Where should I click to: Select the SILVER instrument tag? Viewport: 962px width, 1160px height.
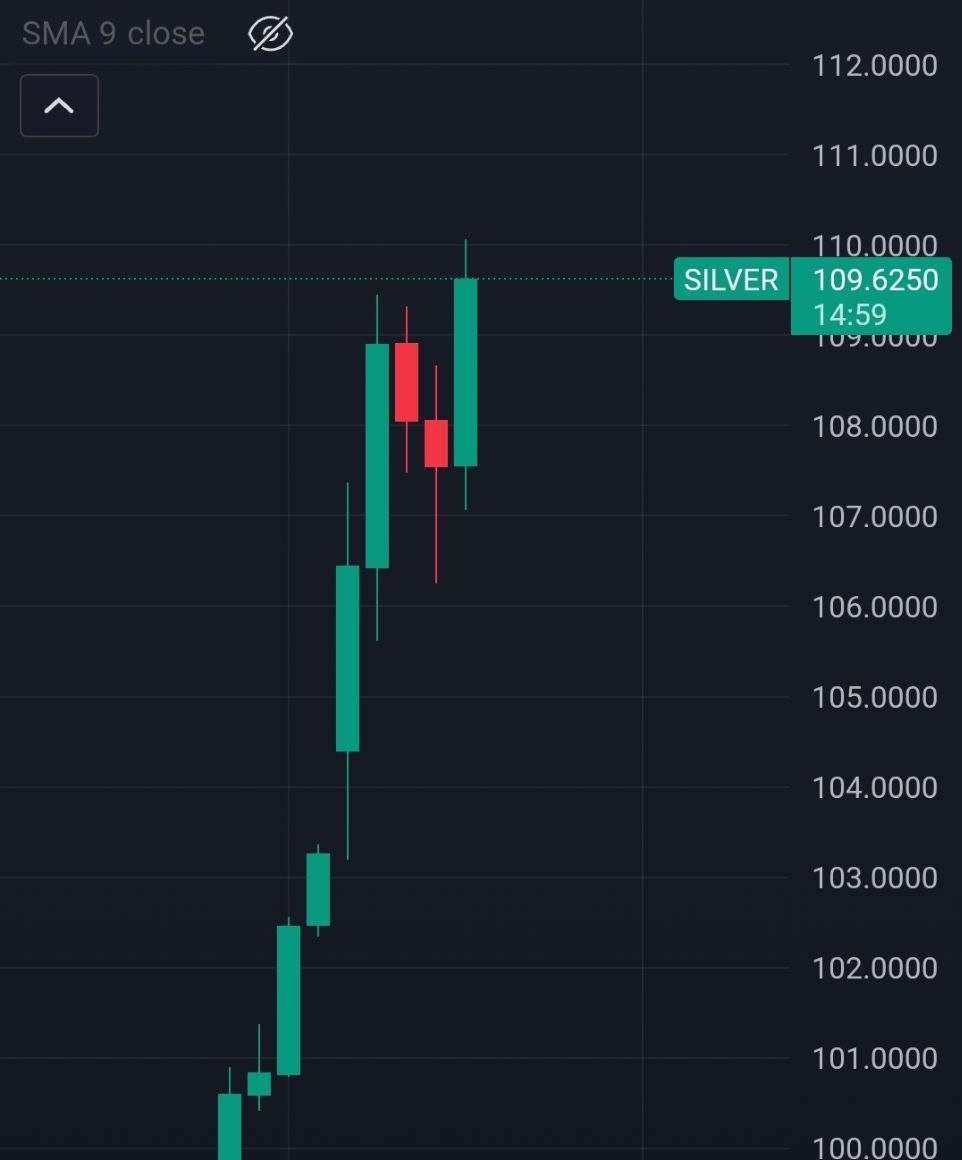click(x=730, y=280)
